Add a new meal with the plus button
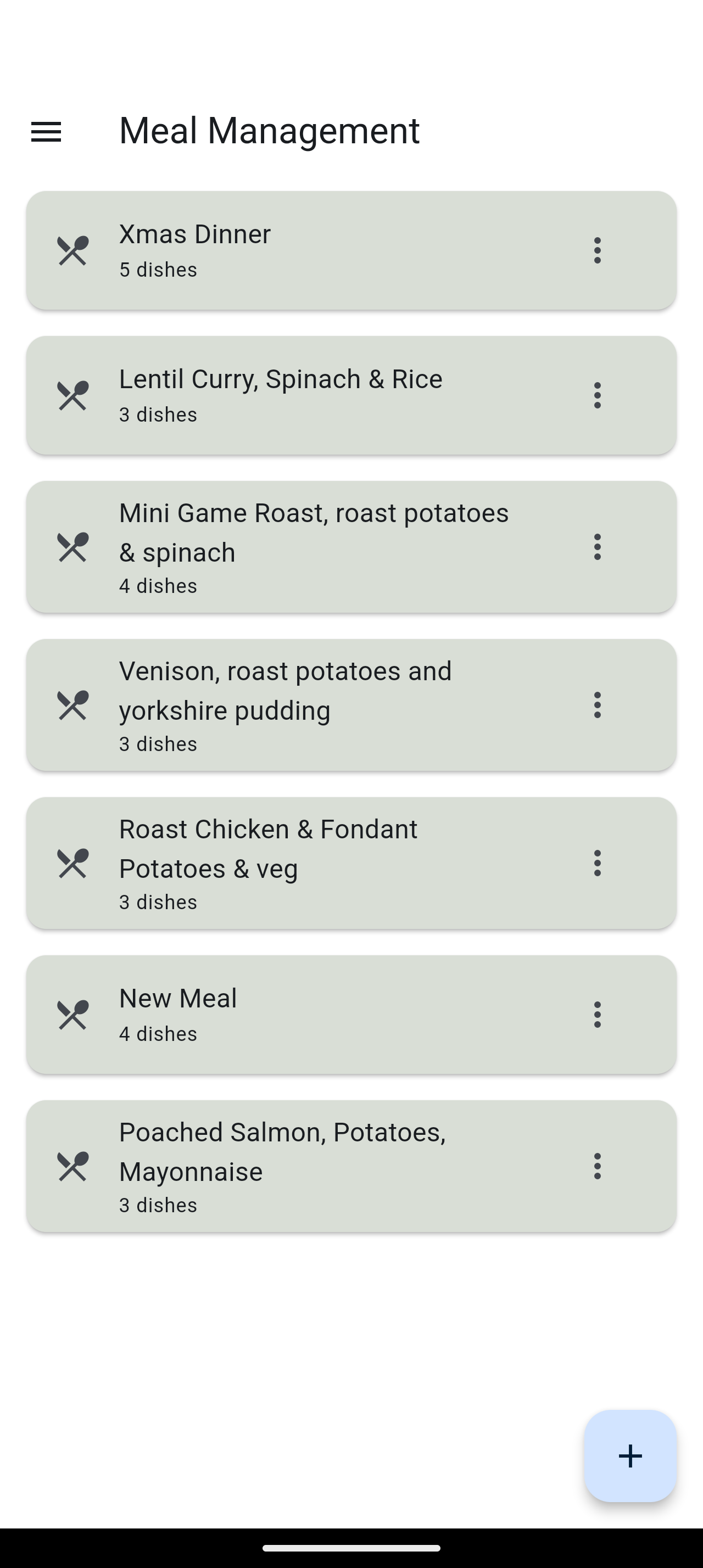Image resolution: width=703 pixels, height=1568 pixels. pos(630,1456)
